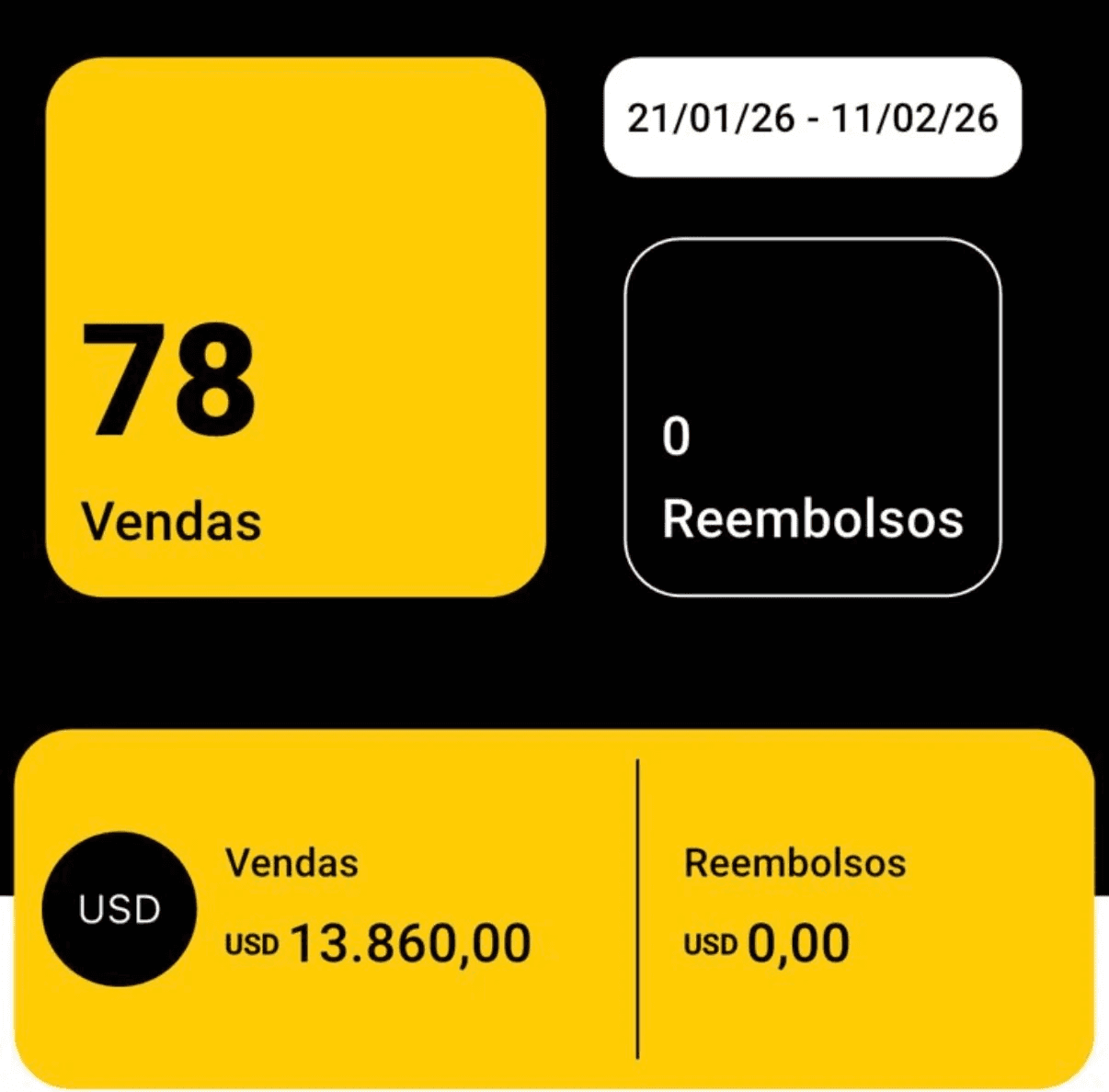This screenshot has width=1109, height=1092.
Task: Open the 78 Vendas card
Action: pos(295,327)
